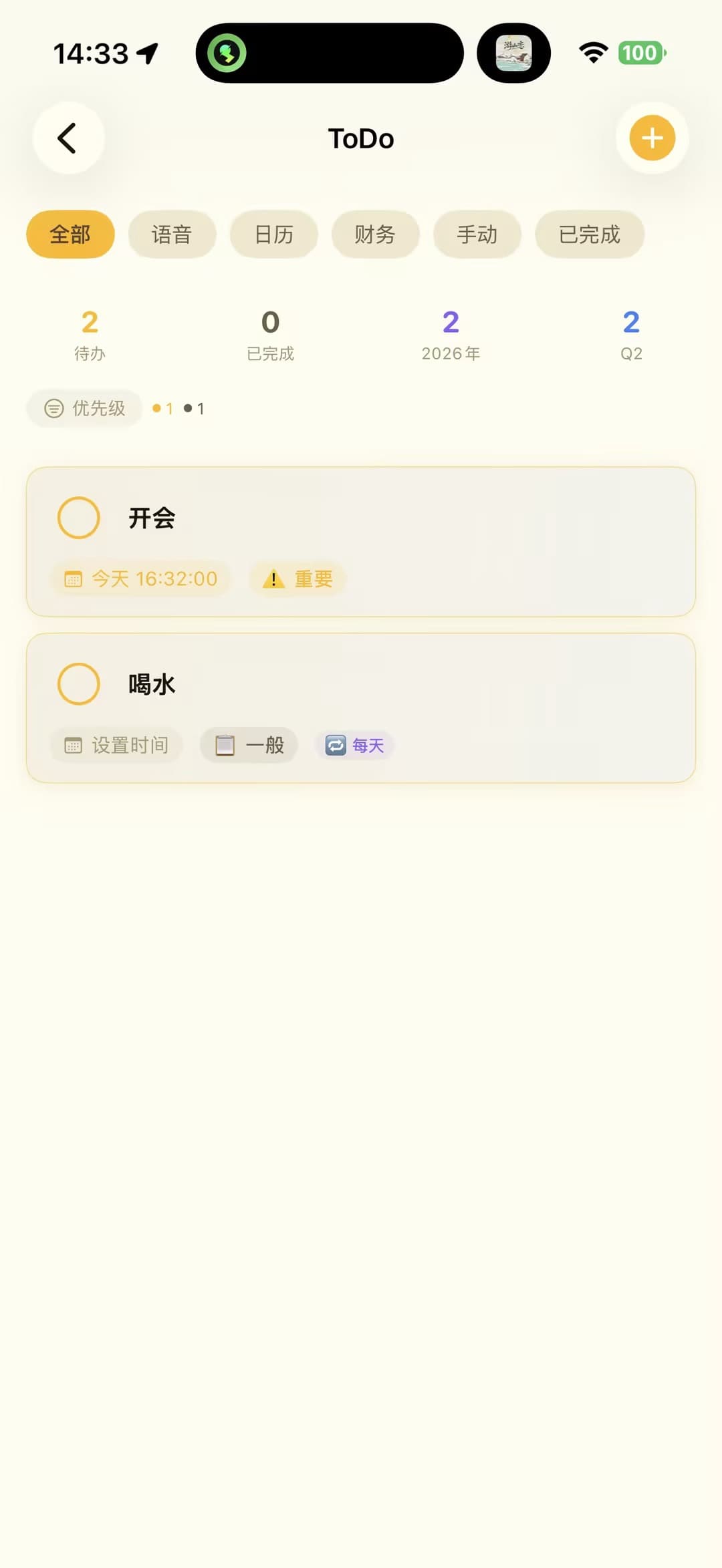Click the clipboard icon beside 一般 tag
The width and height of the screenshot is (722, 1568).
pyautogui.click(x=225, y=744)
